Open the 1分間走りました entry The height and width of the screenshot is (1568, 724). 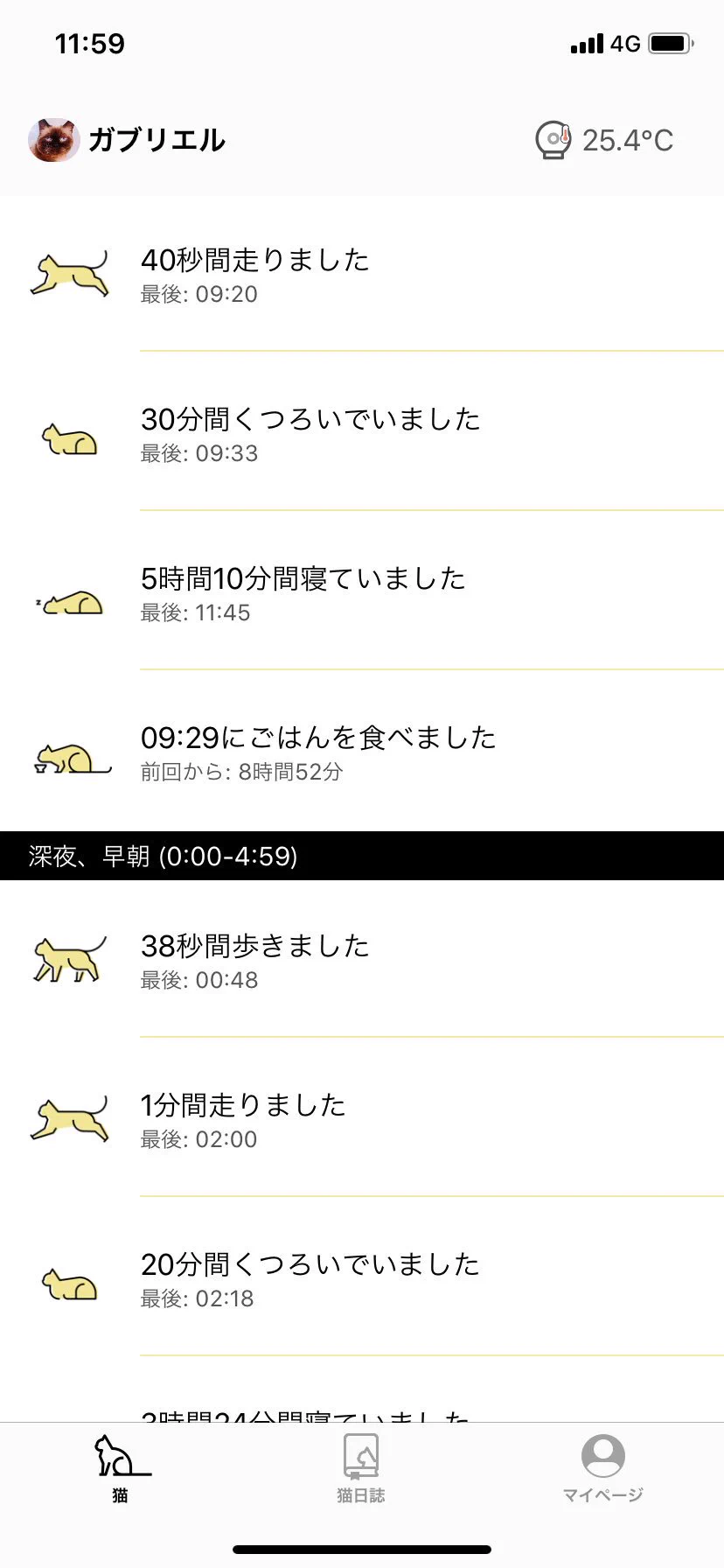tap(362, 1118)
